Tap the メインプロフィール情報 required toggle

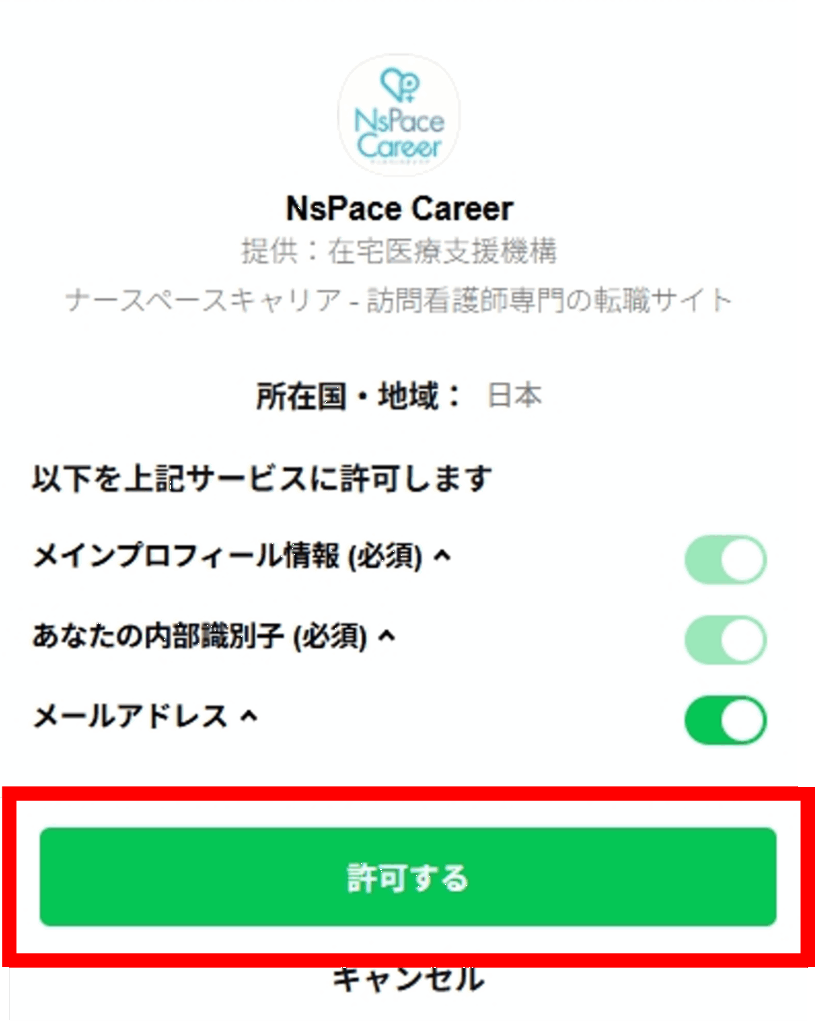(x=725, y=560)
